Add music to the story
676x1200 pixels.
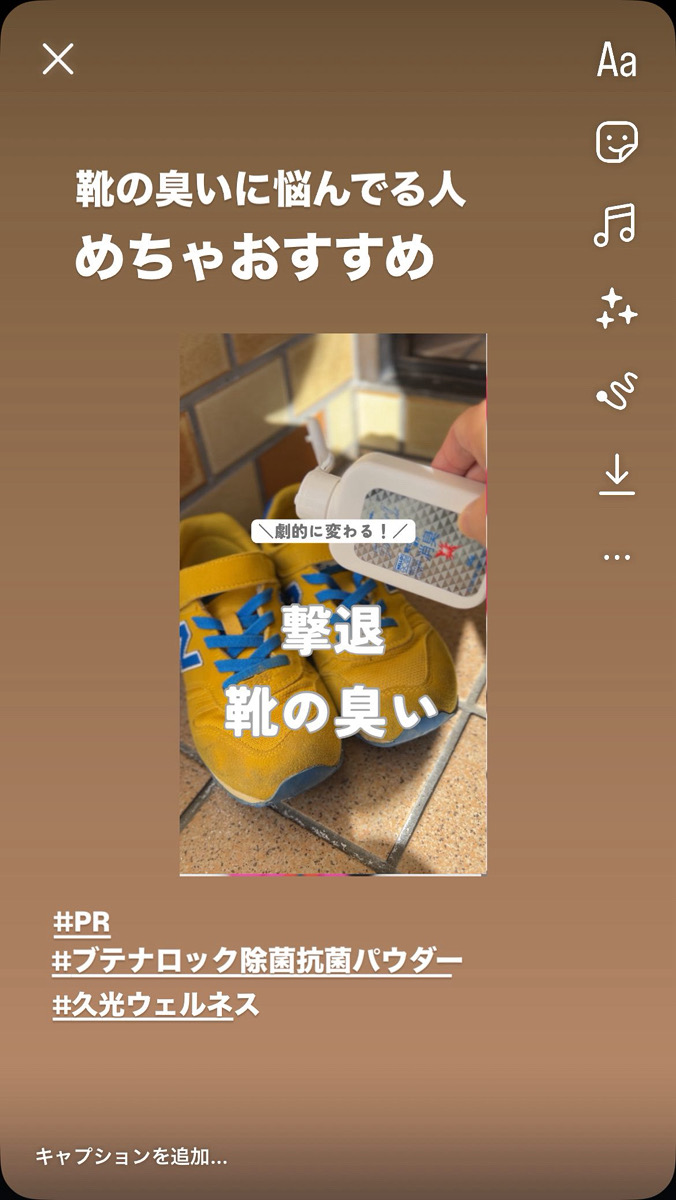coord(615,224)
